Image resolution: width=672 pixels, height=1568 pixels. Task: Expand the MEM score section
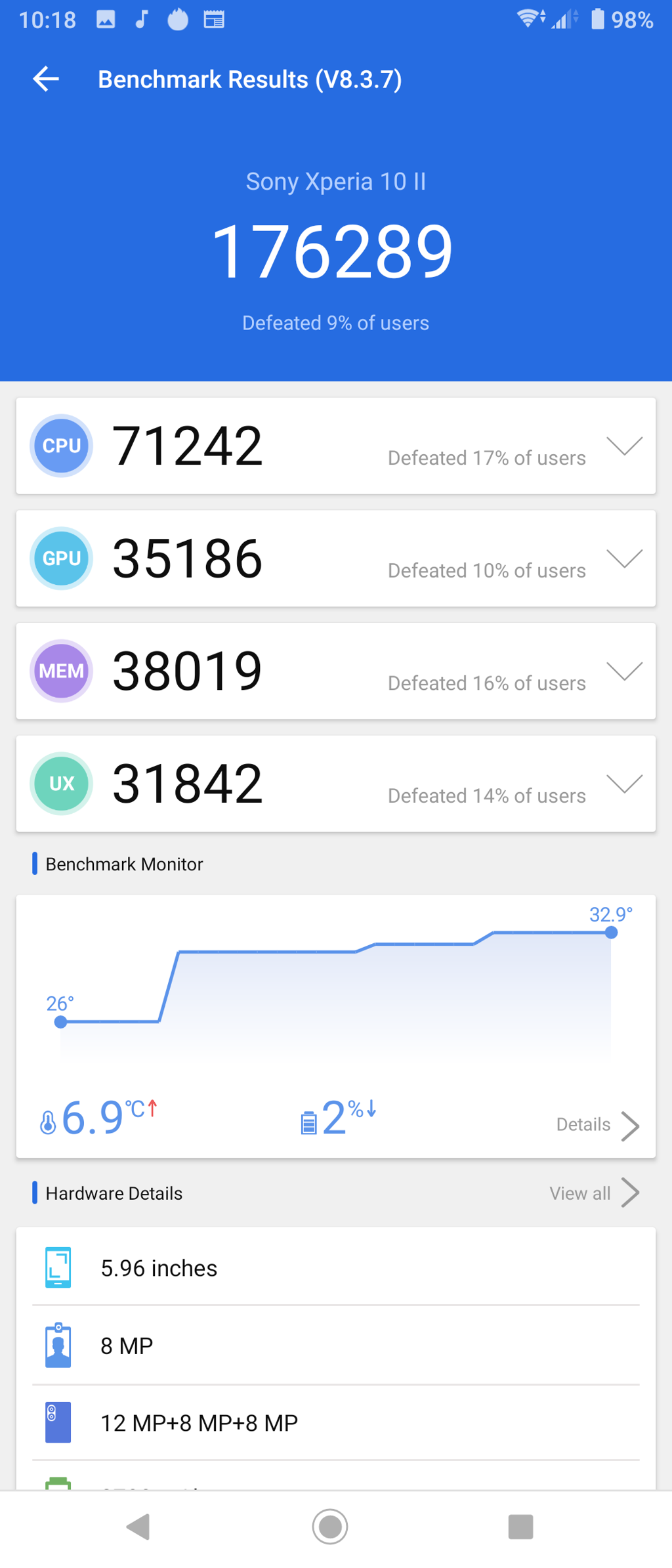pyautogui.click(x=623, y=671)
